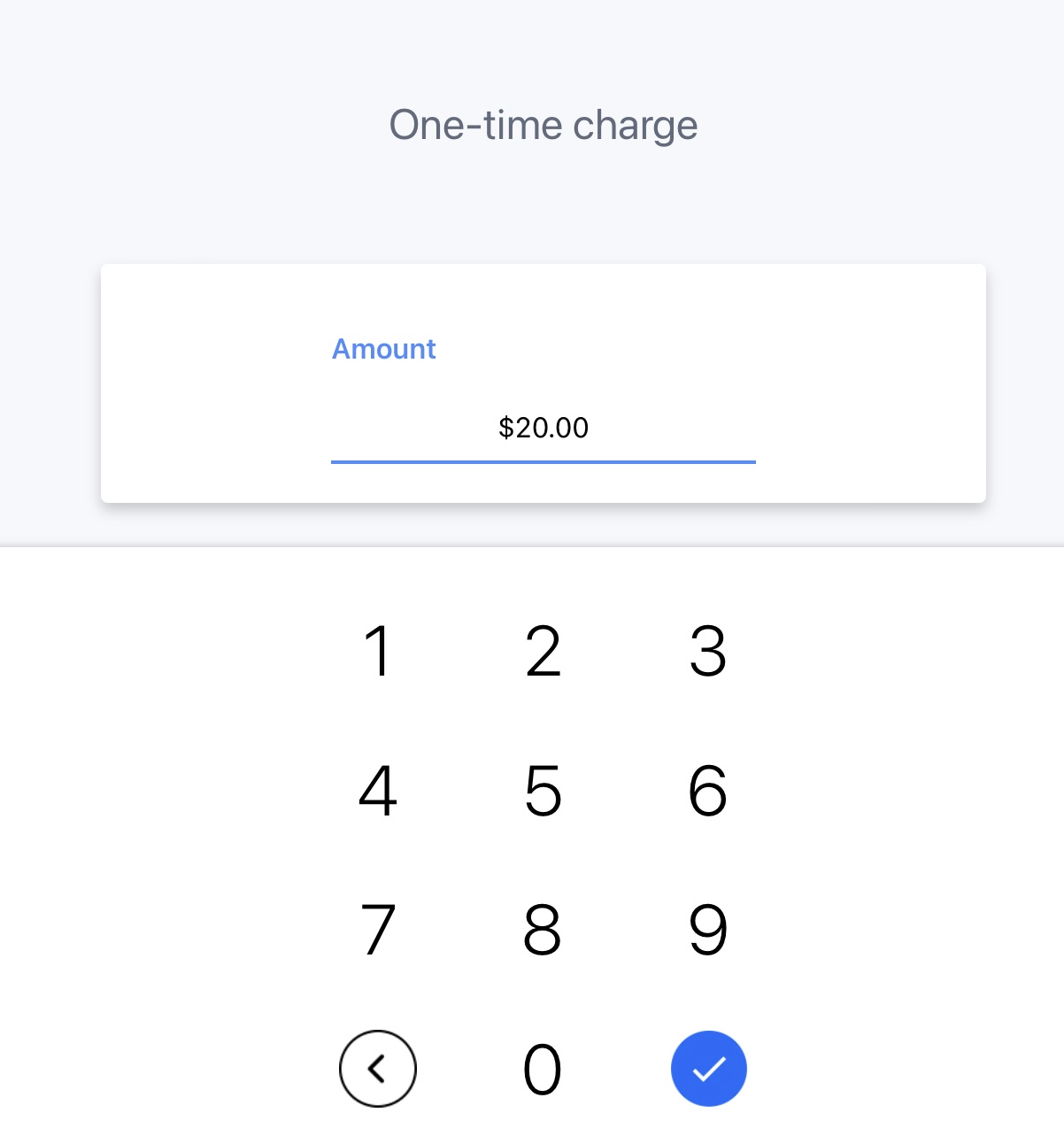
Task: Enter digit 5 on the keypad
Action: (543, 790)
